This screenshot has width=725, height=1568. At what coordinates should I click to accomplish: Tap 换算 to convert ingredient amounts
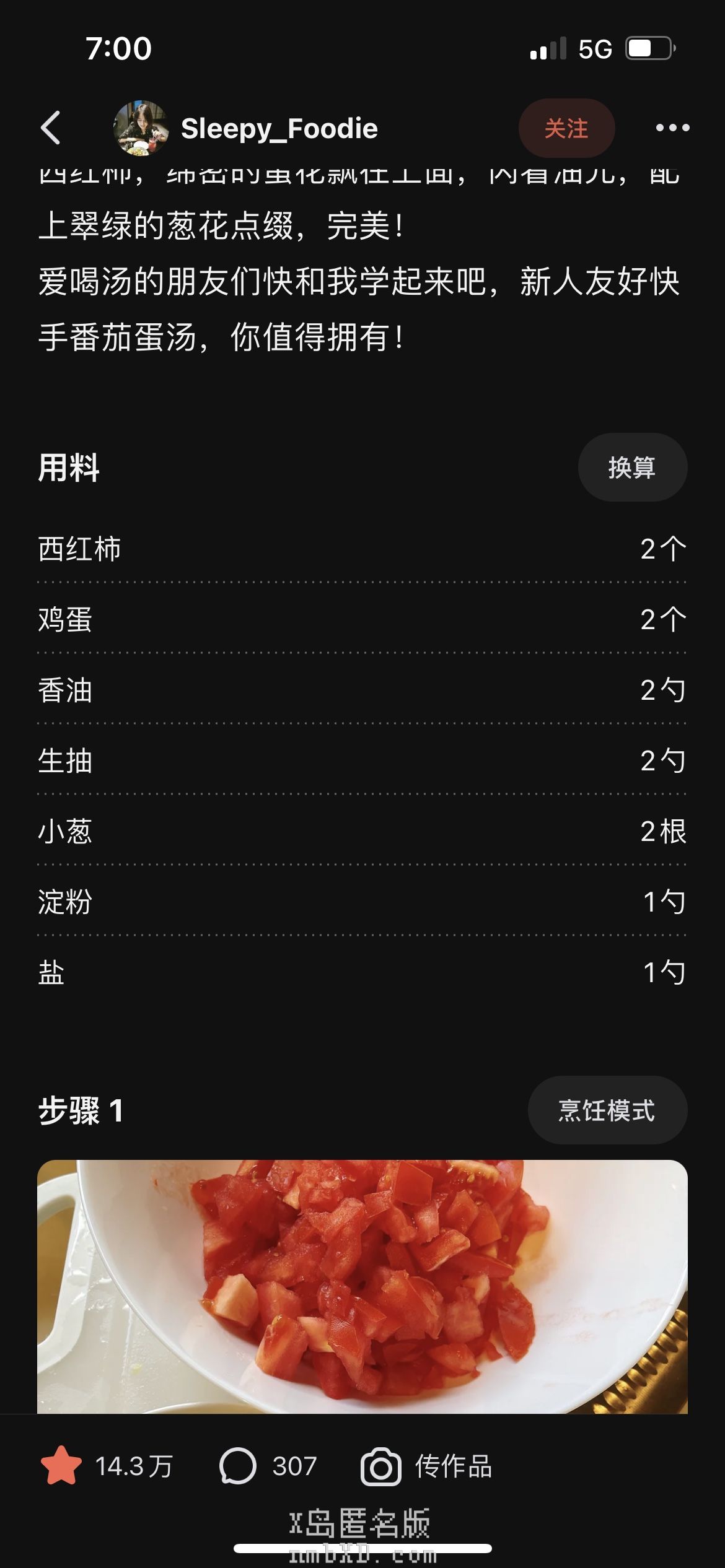[x=632, y=467]
